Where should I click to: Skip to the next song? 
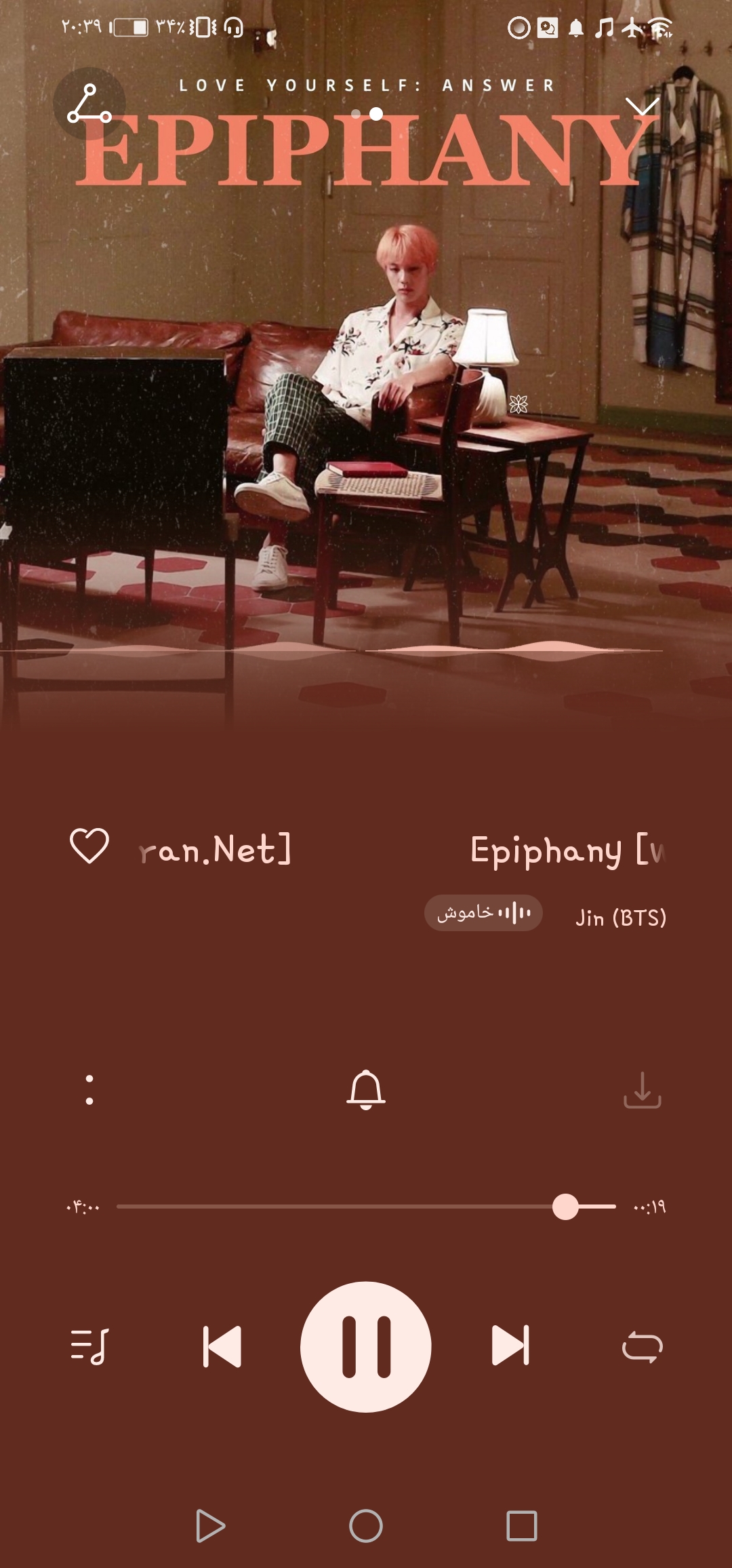[x=510, y=1346]
